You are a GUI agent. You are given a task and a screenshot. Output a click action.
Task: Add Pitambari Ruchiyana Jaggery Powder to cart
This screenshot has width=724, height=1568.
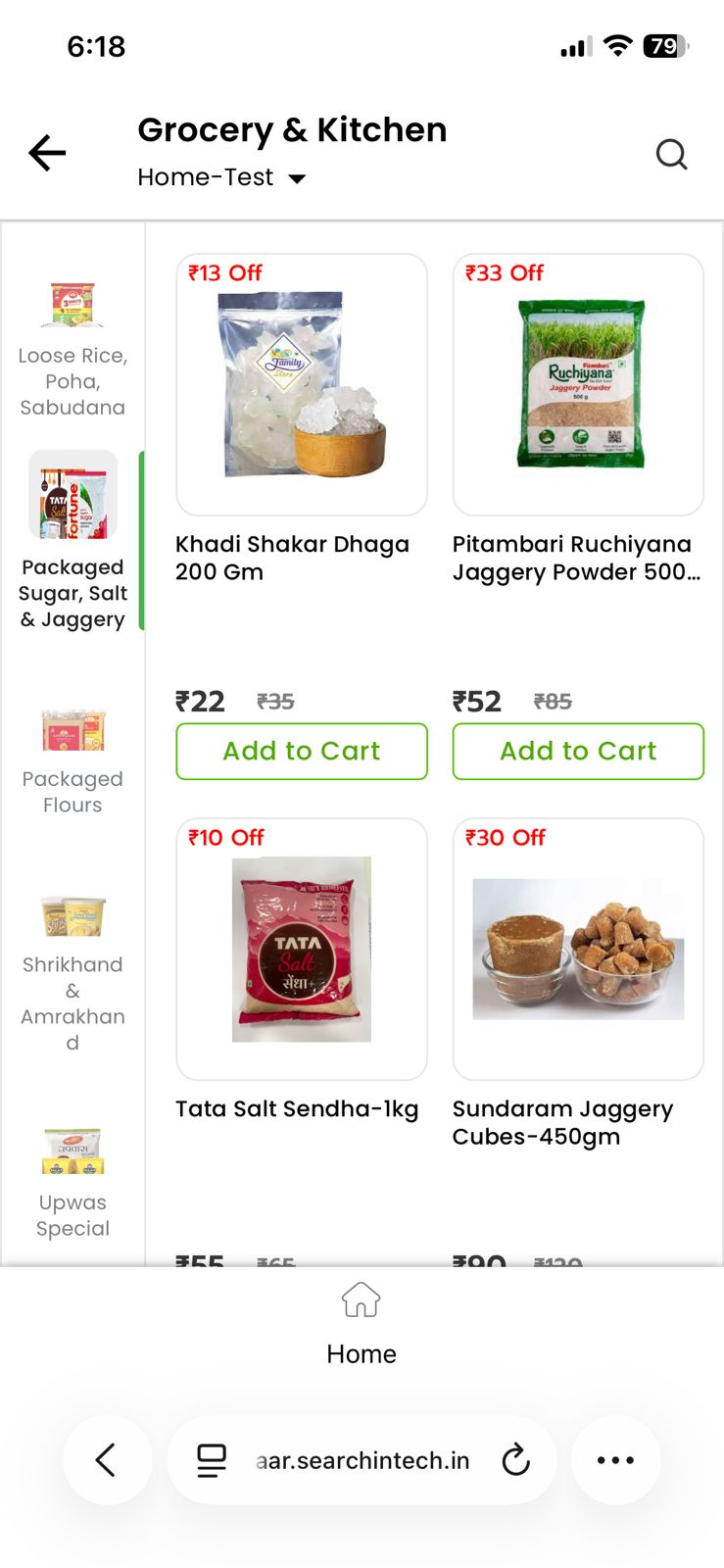pyautogui.click(x=578, y=751)
